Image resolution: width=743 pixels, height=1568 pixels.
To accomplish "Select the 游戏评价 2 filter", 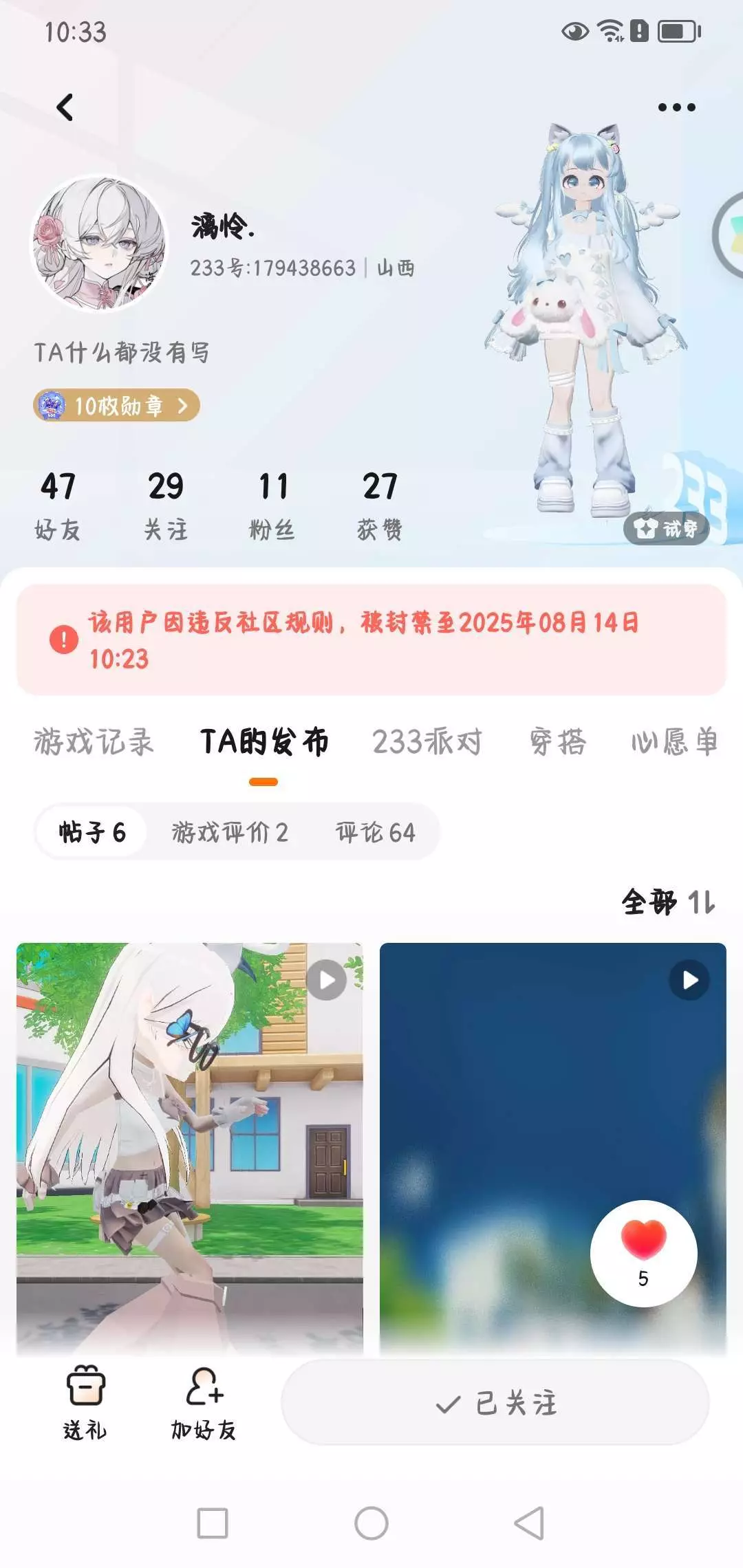I will 230,832.
